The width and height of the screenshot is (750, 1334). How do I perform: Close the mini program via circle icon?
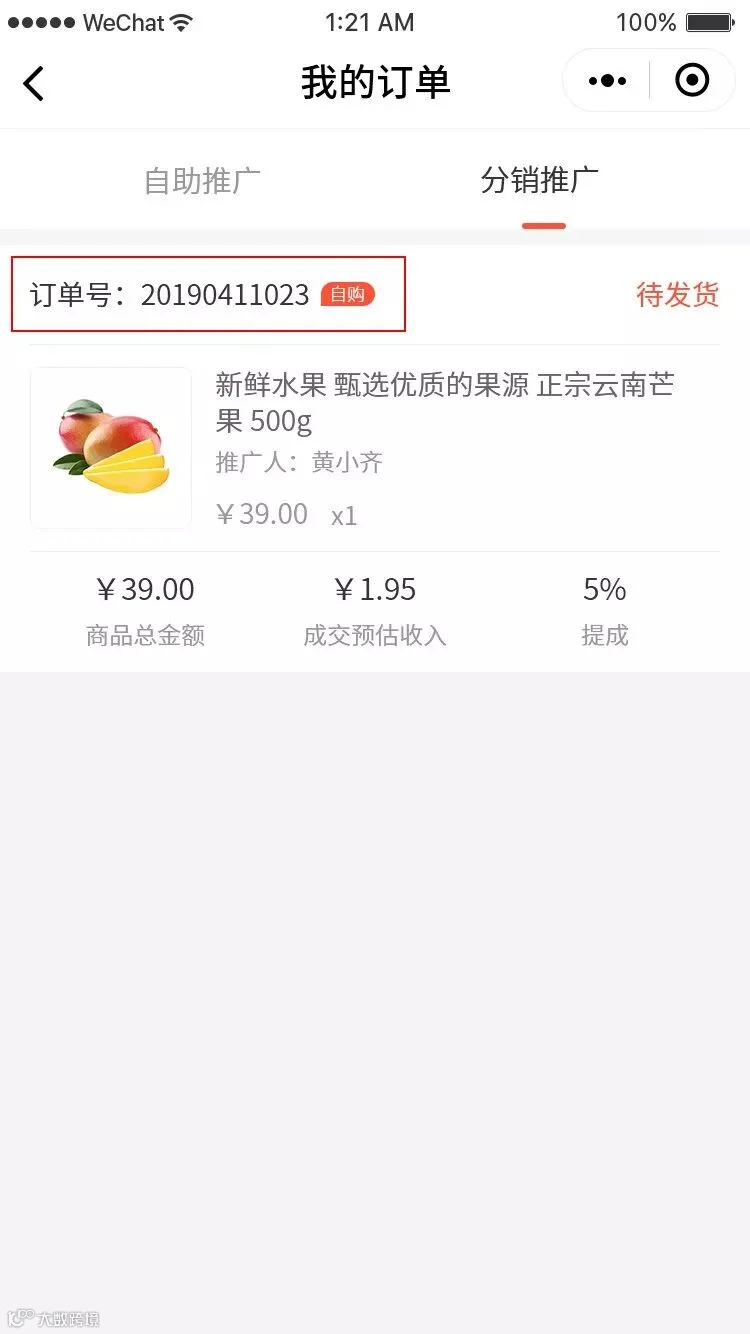click(x=692, y=80)
